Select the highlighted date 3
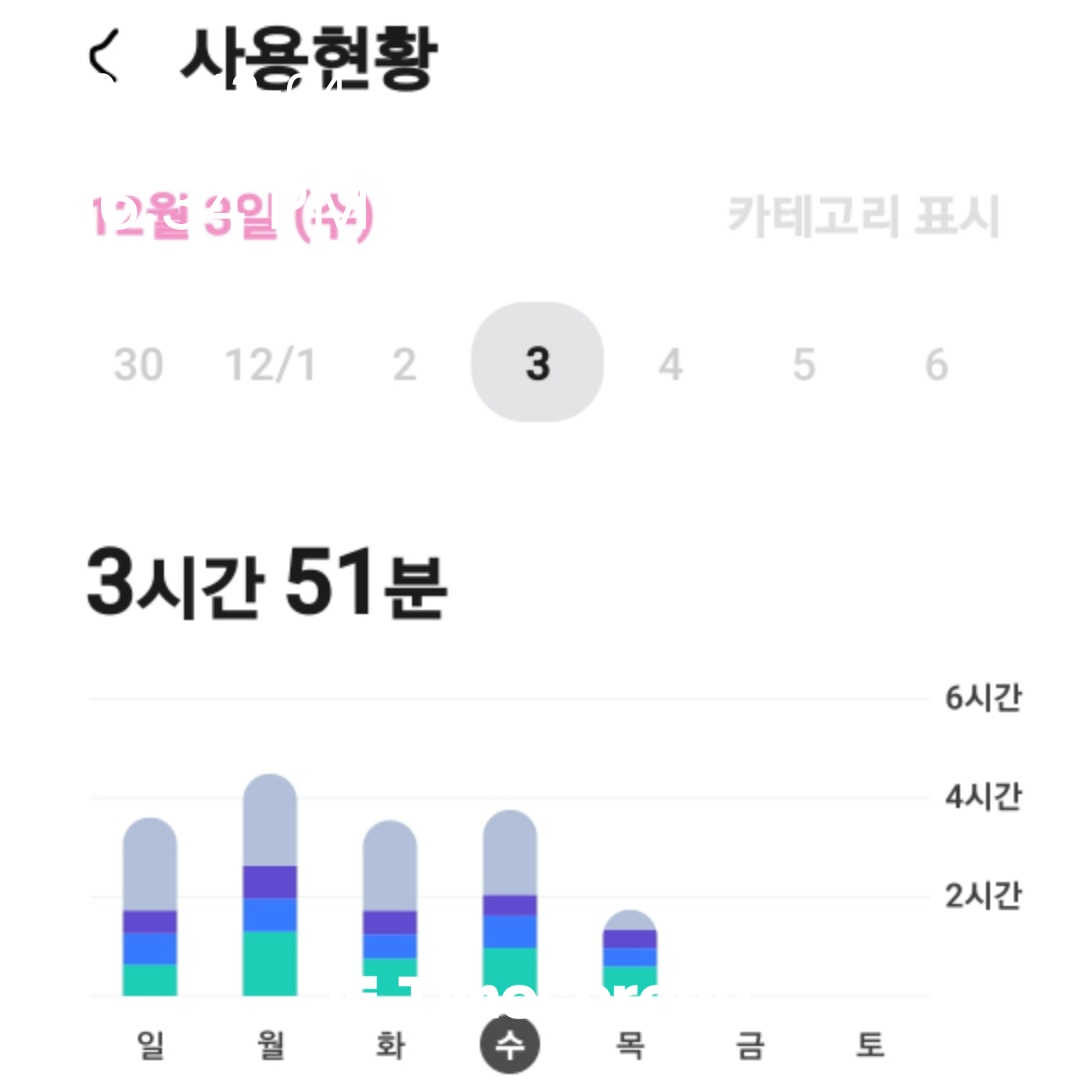Image resolution: width=1080 pixels, height=1080 pixels. (537, 363)
